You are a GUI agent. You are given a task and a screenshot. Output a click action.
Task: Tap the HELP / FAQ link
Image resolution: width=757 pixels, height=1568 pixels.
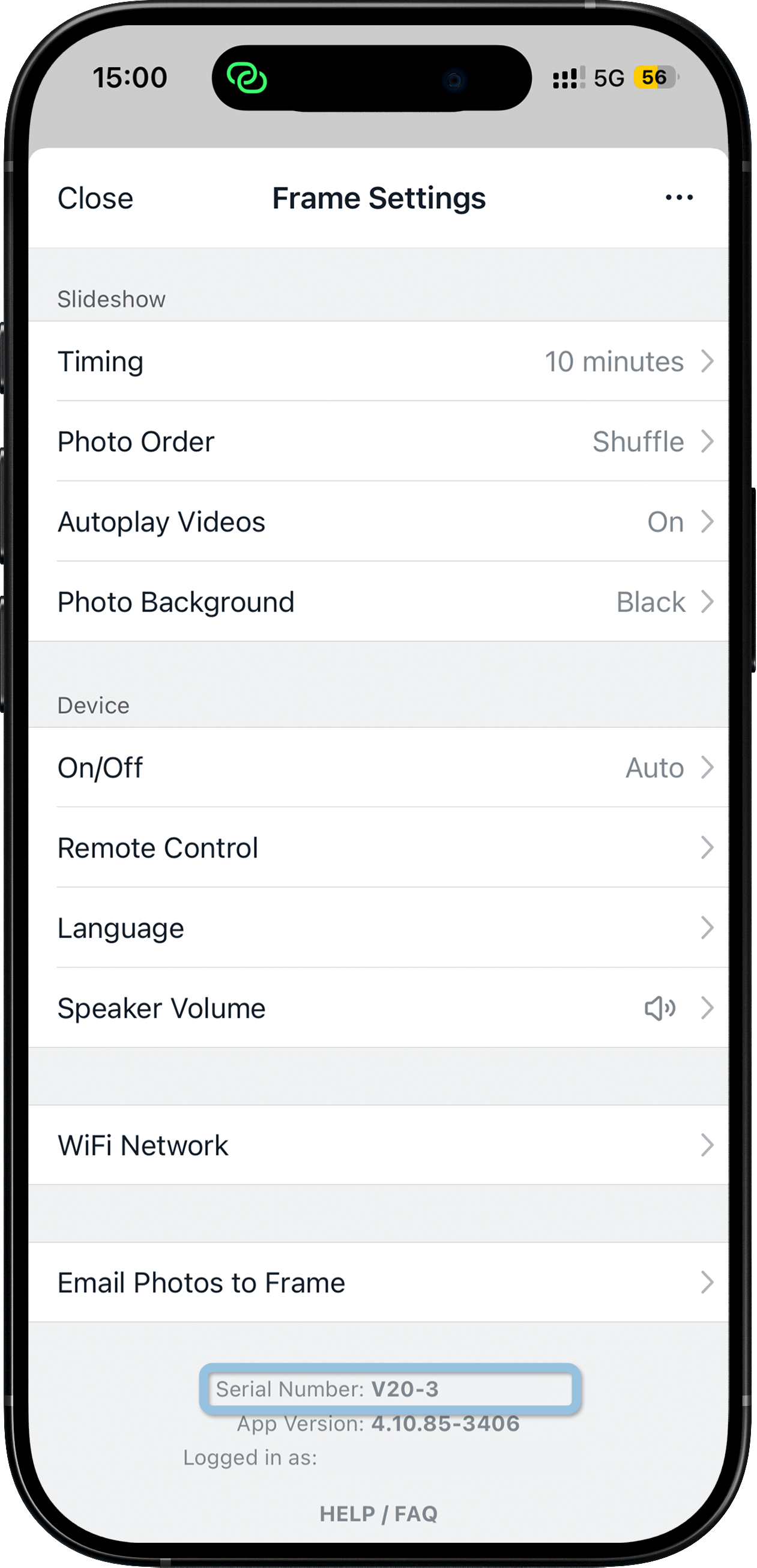(378, 1514)
